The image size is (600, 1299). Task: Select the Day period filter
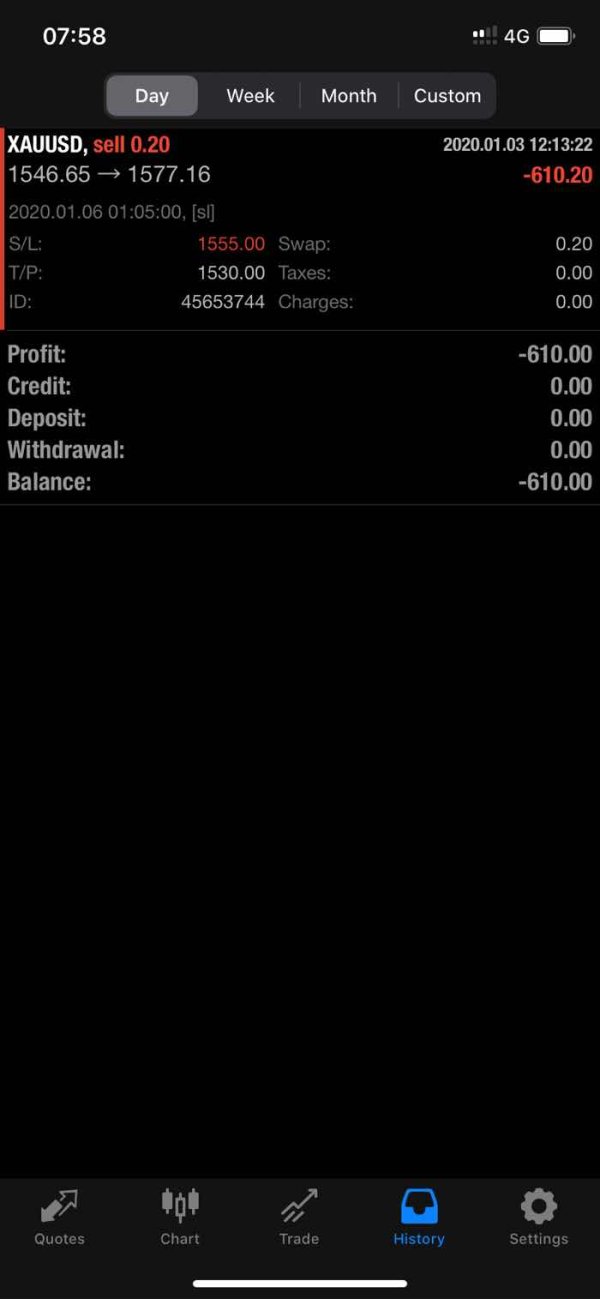[x=152, y=96]
